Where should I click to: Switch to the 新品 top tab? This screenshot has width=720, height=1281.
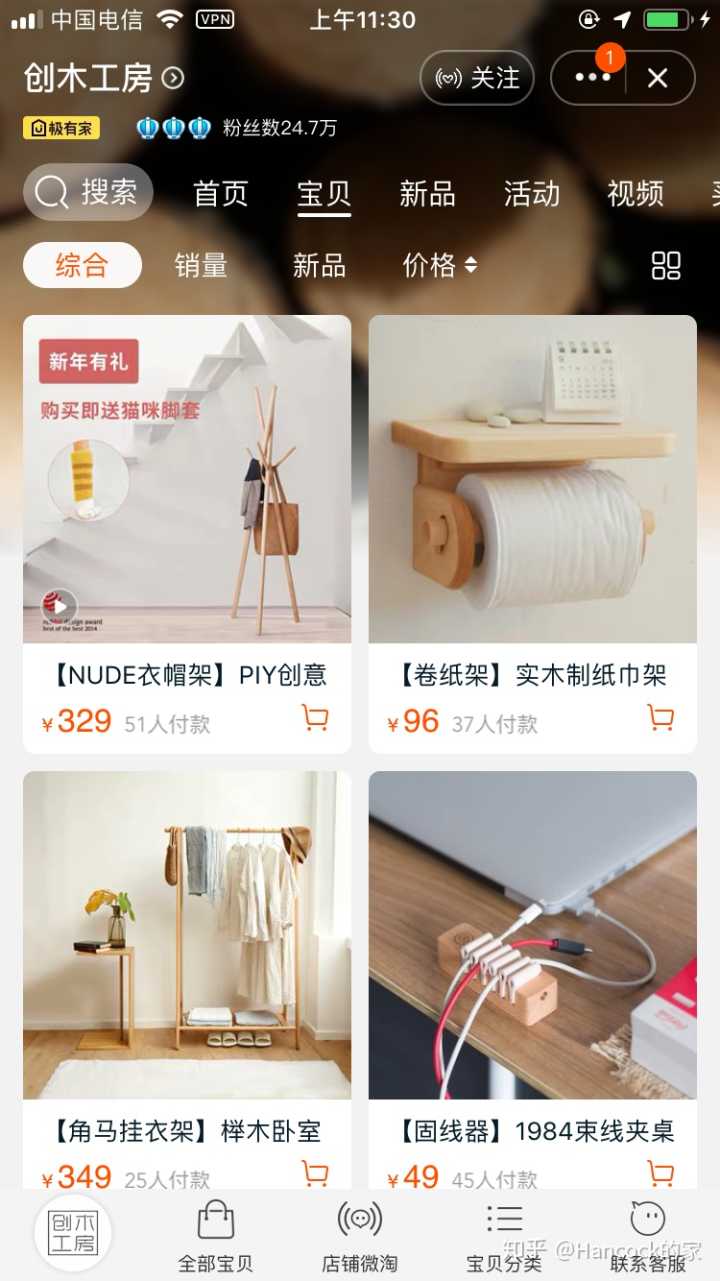427,193
